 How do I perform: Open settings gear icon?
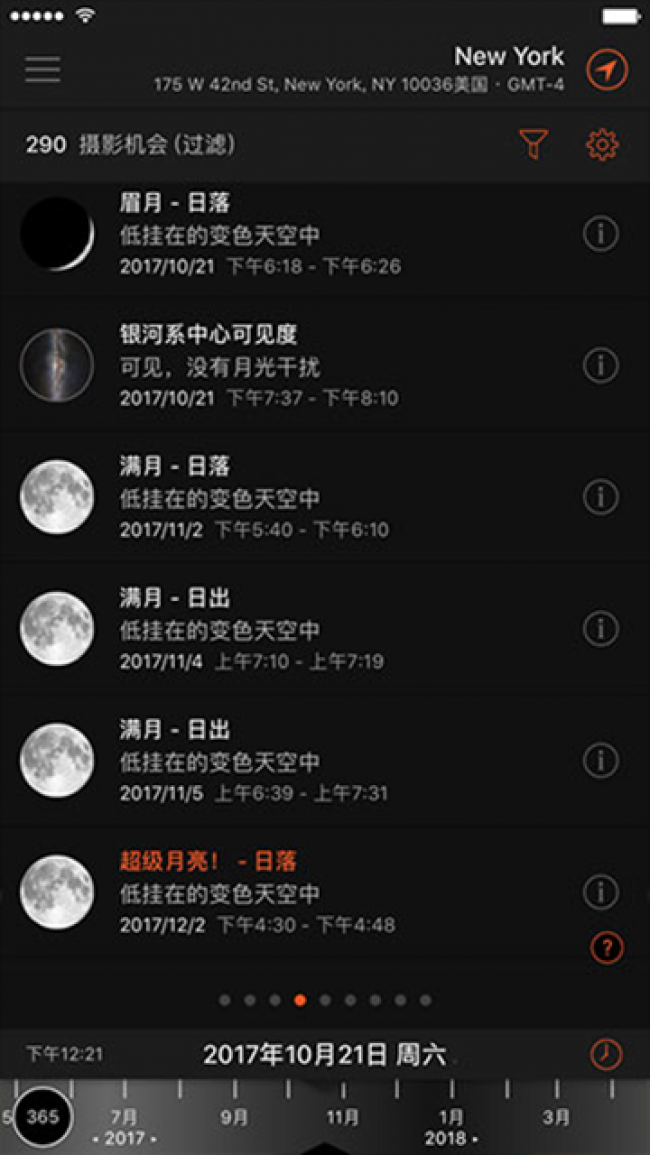[602, 145]
